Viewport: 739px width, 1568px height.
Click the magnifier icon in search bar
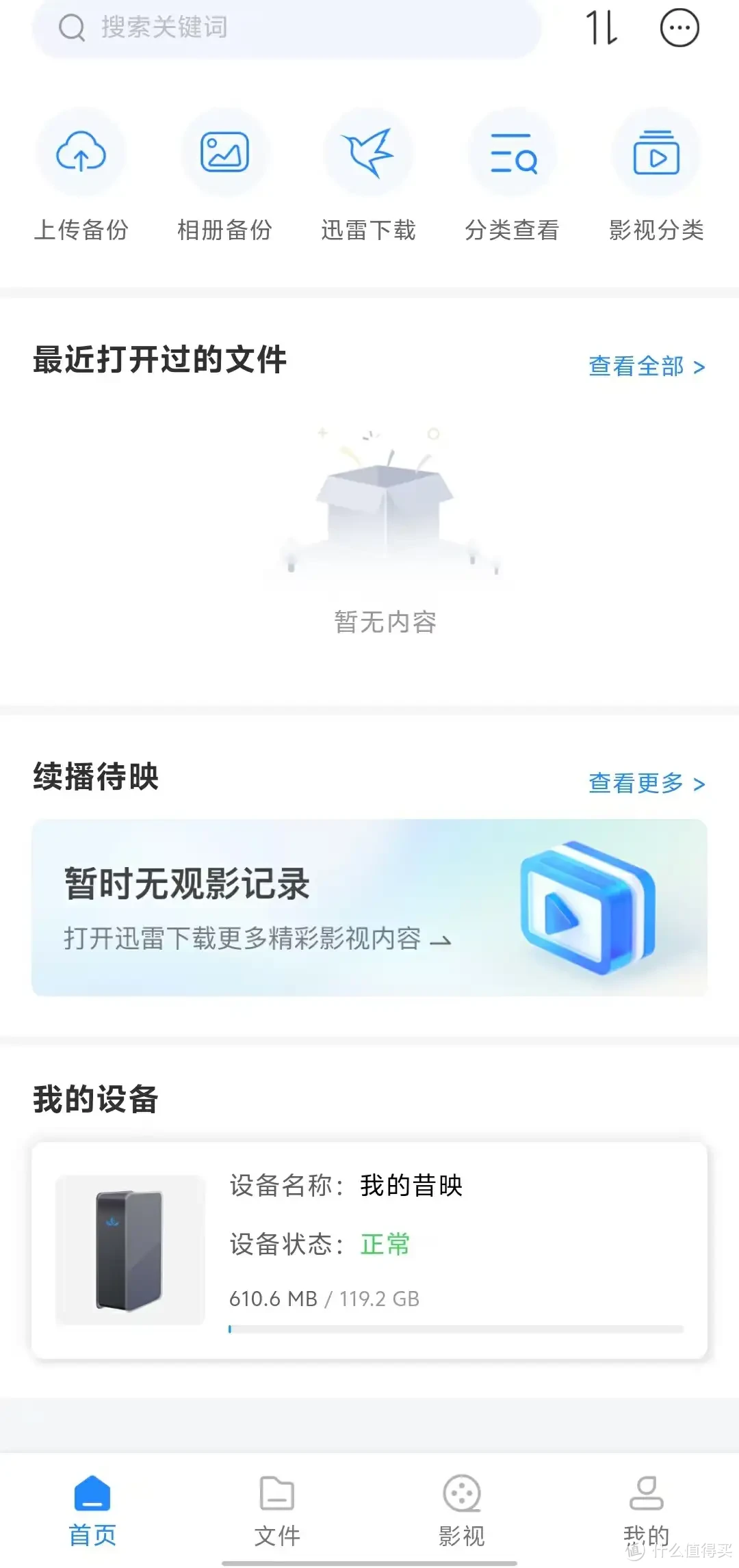[x=73, y=29]
